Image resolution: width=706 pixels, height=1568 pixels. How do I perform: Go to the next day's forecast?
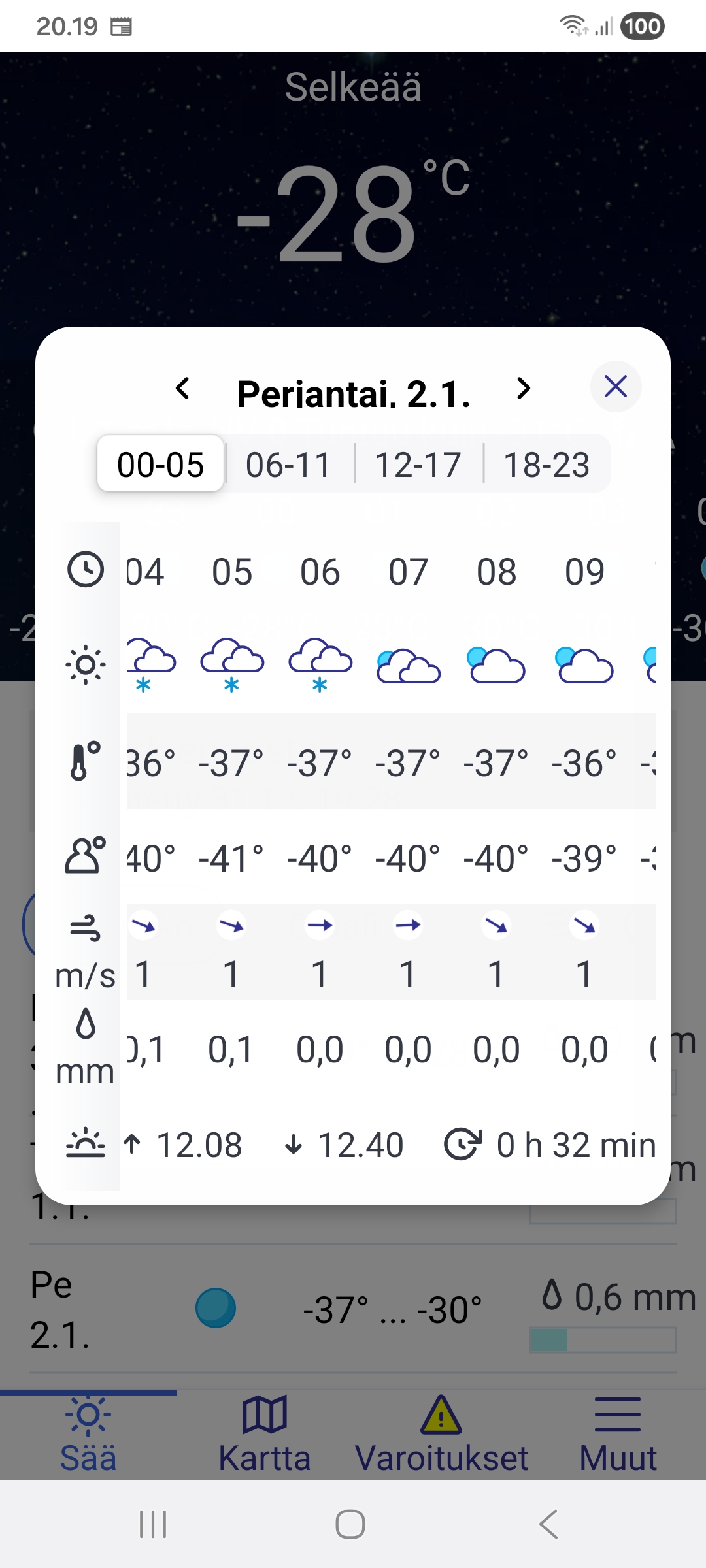(523, 389)
